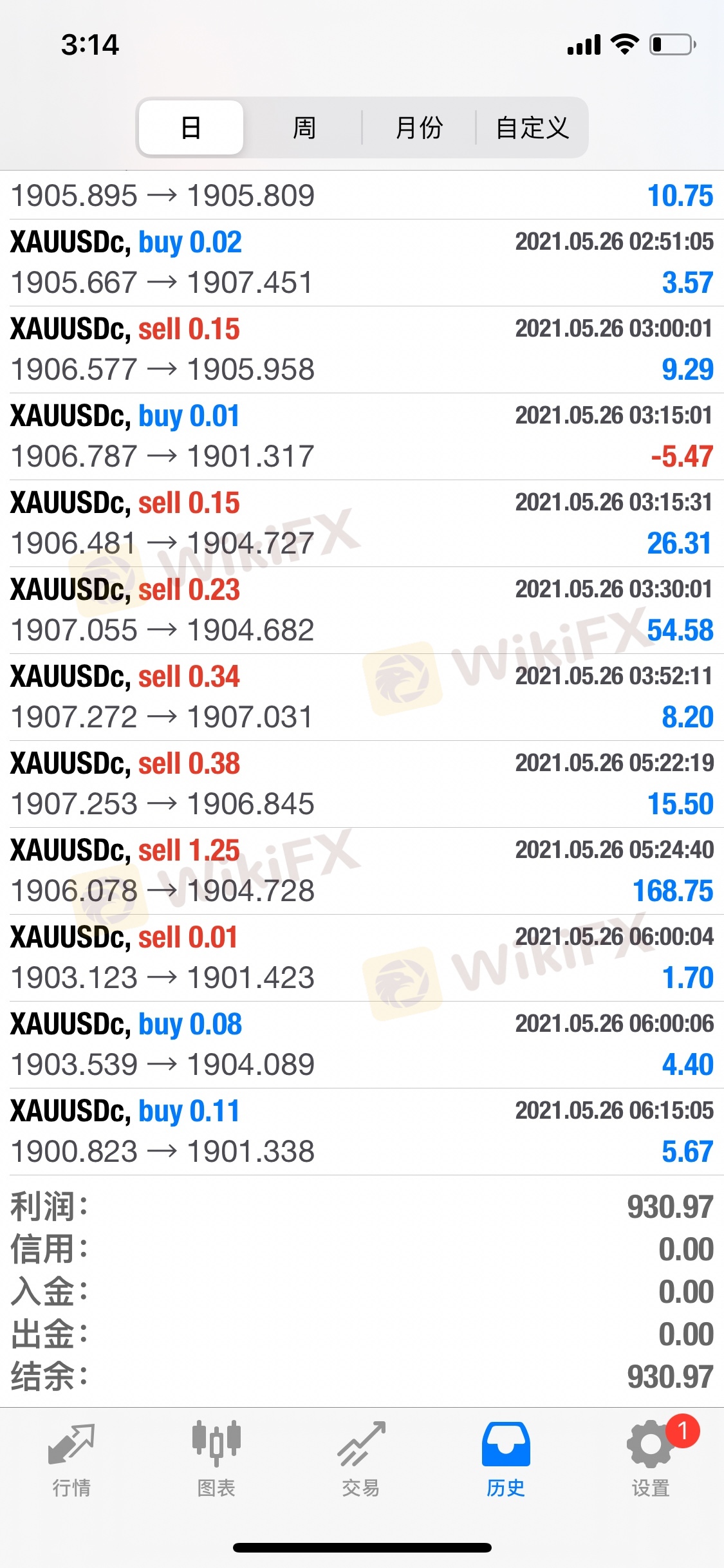Tap the sell 0.34 trade at 03:52:11

click(x=362, y=697)
